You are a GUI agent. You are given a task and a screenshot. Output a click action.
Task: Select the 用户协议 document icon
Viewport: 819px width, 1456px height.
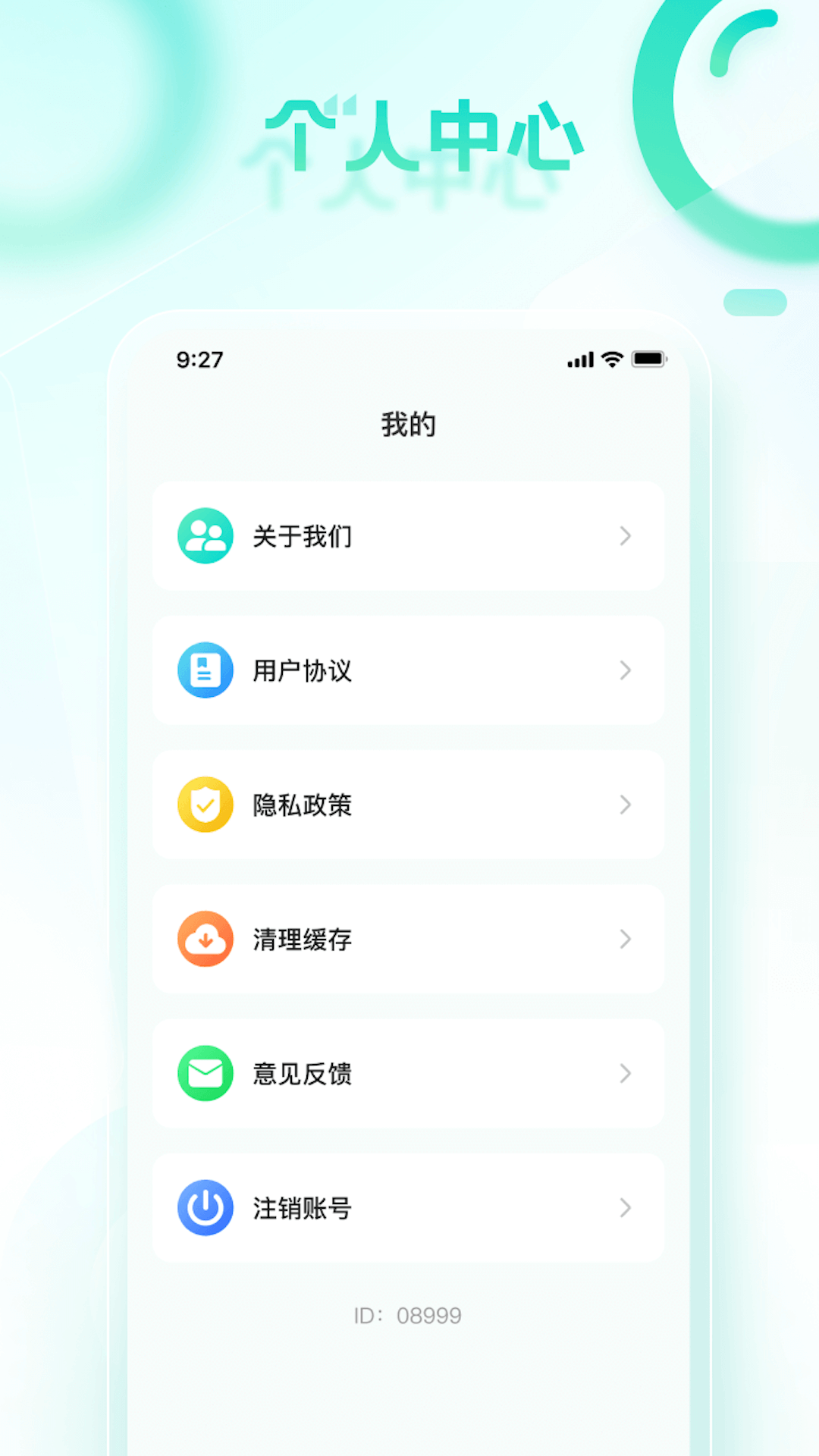tap(205, 670)
